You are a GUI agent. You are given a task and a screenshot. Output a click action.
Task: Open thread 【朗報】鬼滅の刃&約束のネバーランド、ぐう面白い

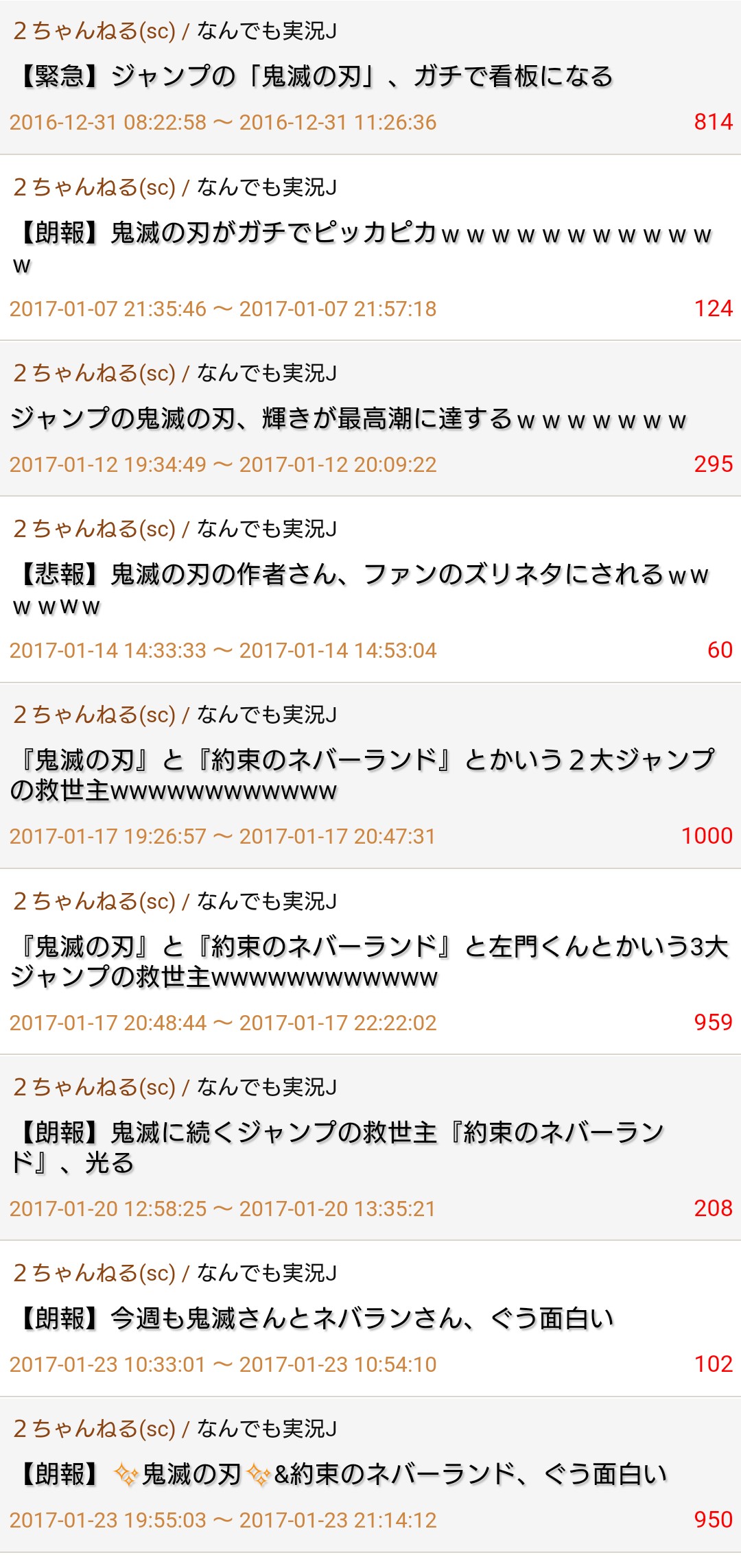click(x=370, y=1474)
